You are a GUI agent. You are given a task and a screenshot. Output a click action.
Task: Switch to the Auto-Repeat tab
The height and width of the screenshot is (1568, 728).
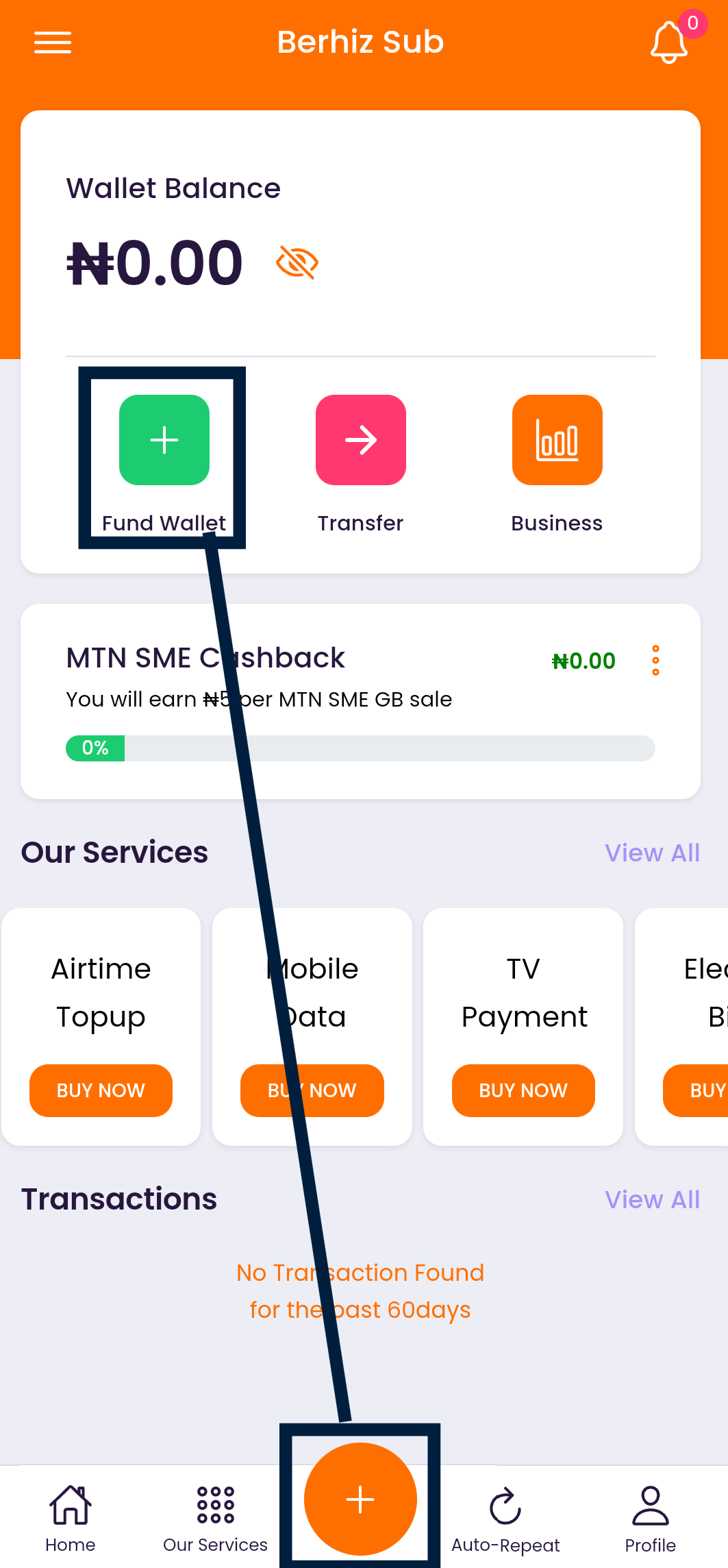505,1518
